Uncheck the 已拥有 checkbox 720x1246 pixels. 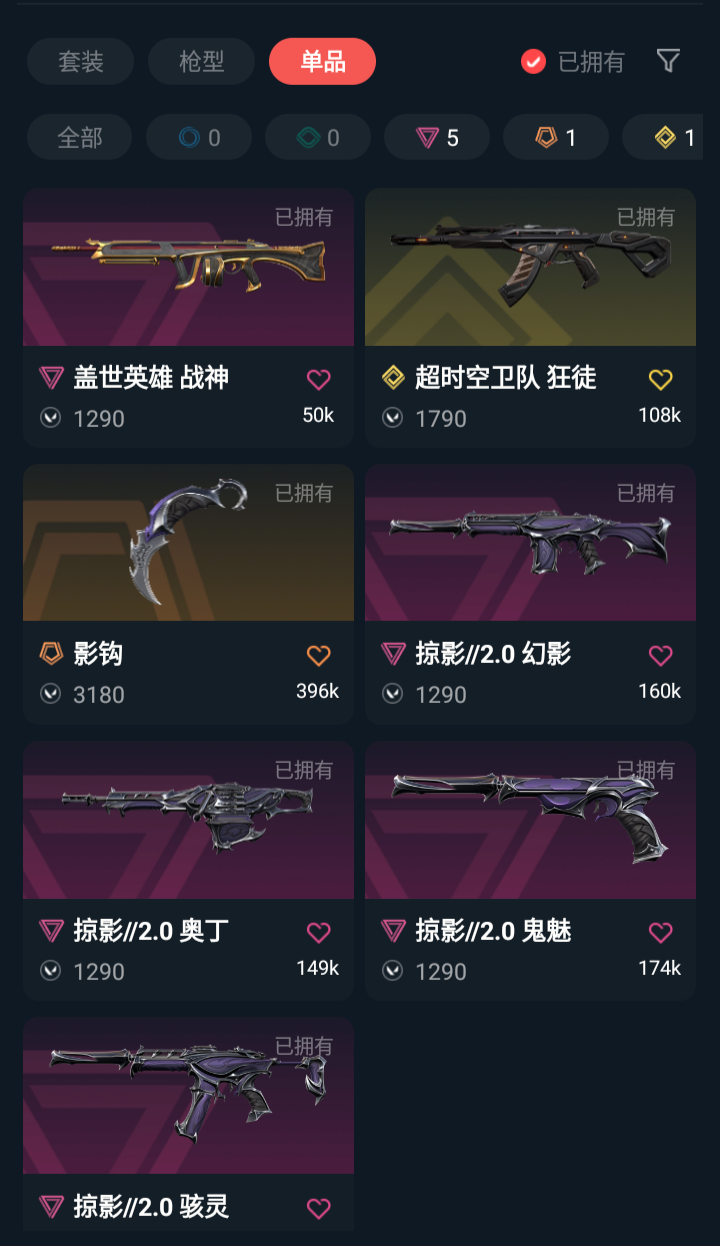pos(534,62)
